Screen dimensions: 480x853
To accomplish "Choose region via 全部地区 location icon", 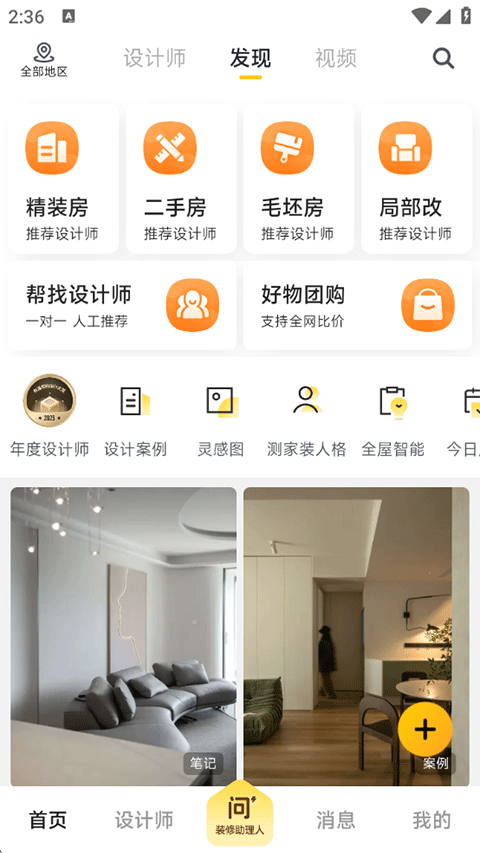I will (44, 60).
